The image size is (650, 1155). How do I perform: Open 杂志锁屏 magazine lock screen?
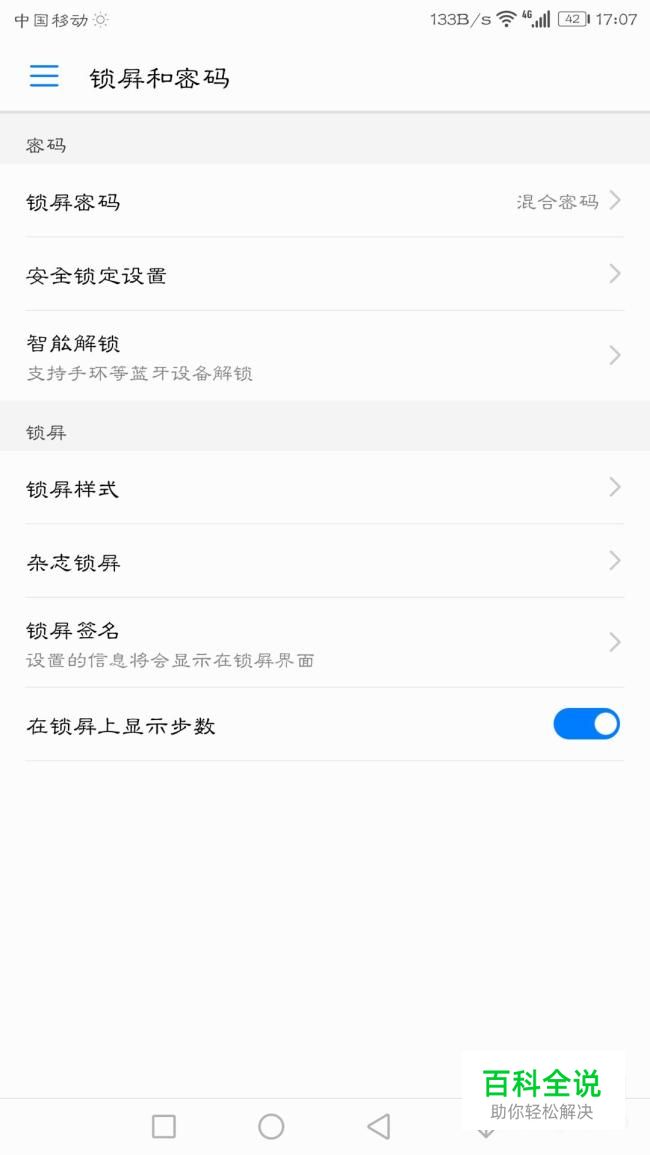pyautogui.click(x=325, y=561)
